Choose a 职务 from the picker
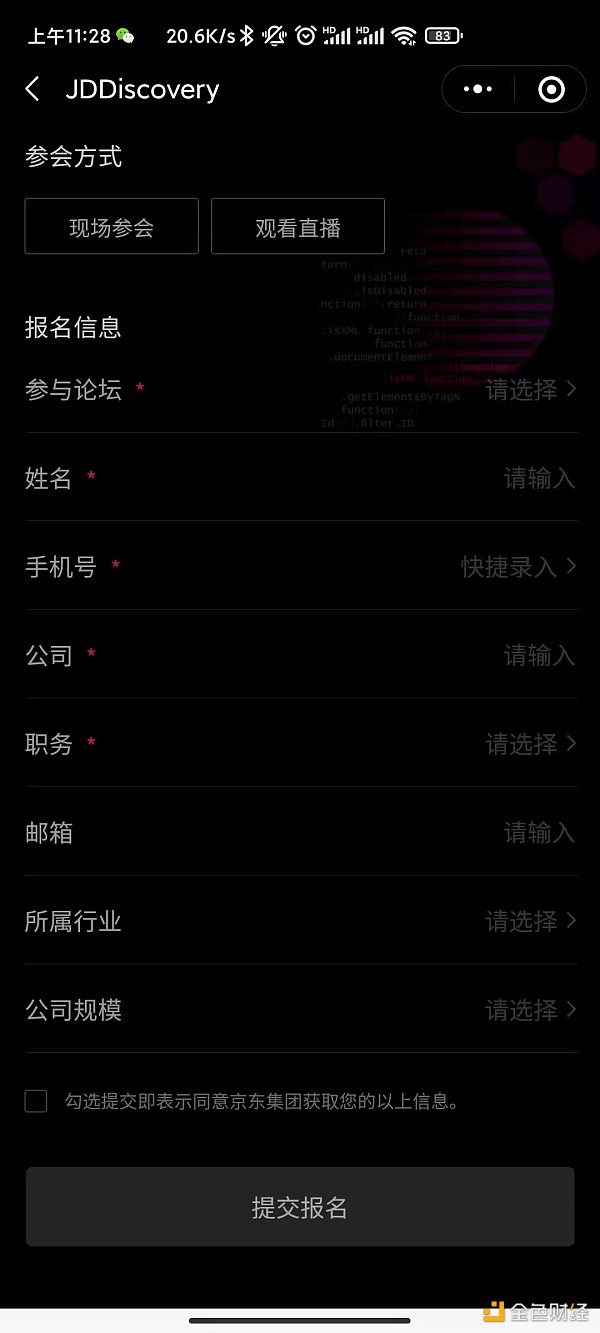The height and width of the screenshot is (1333, 600). tap(530, 744)
